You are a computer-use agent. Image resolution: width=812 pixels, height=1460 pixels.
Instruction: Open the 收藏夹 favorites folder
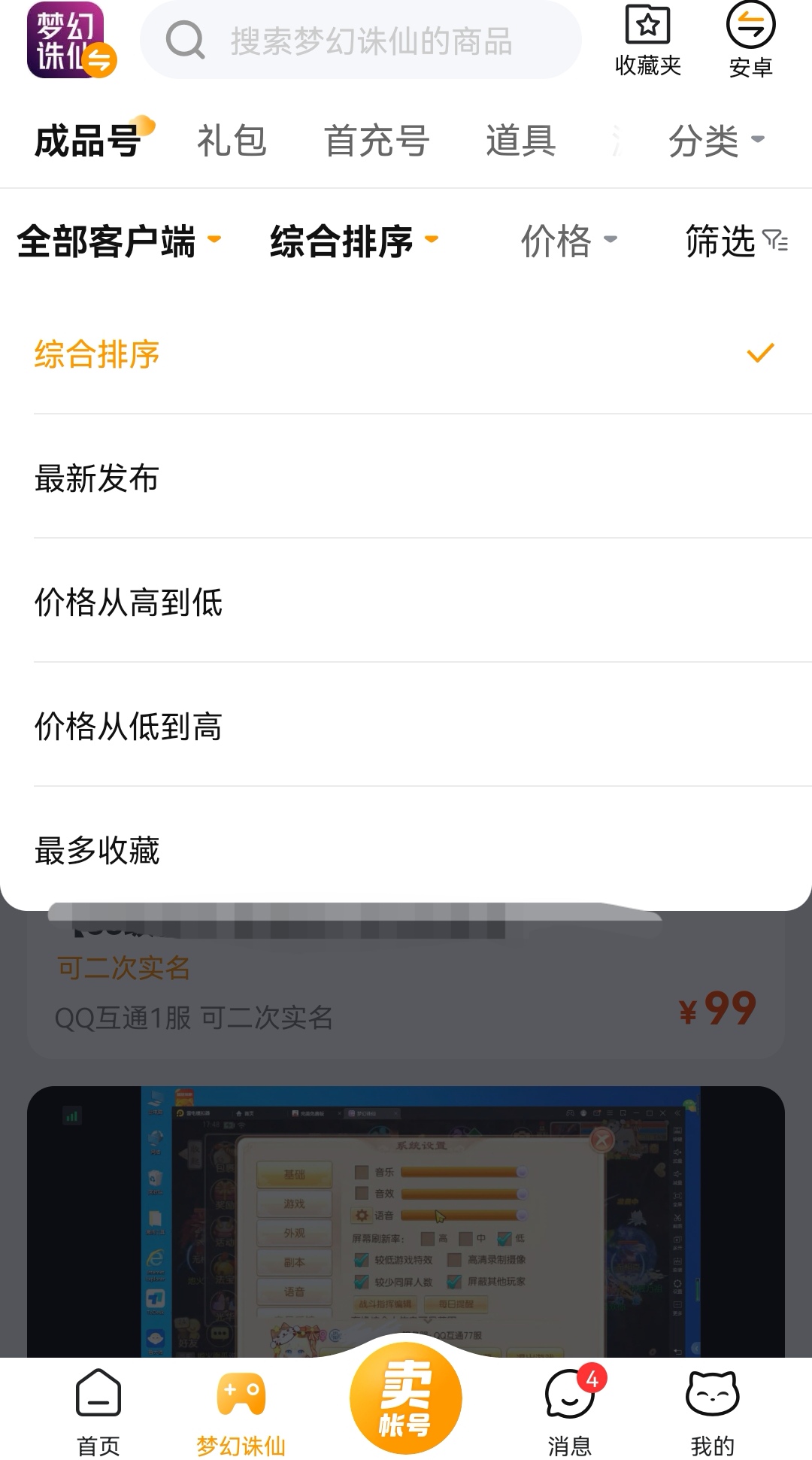pos(647,41)
